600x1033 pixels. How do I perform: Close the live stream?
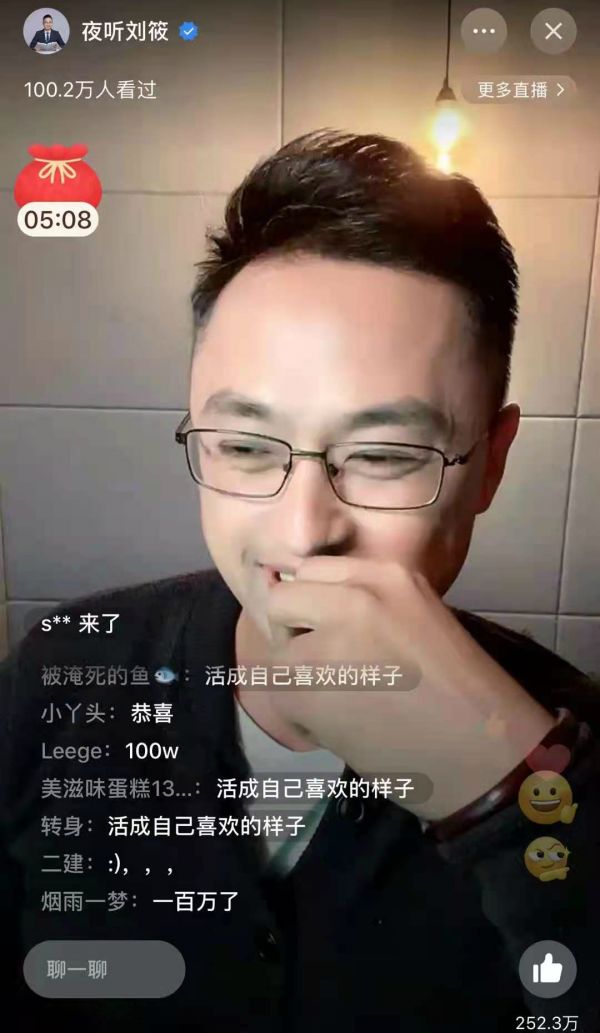(x=553, y=31)
